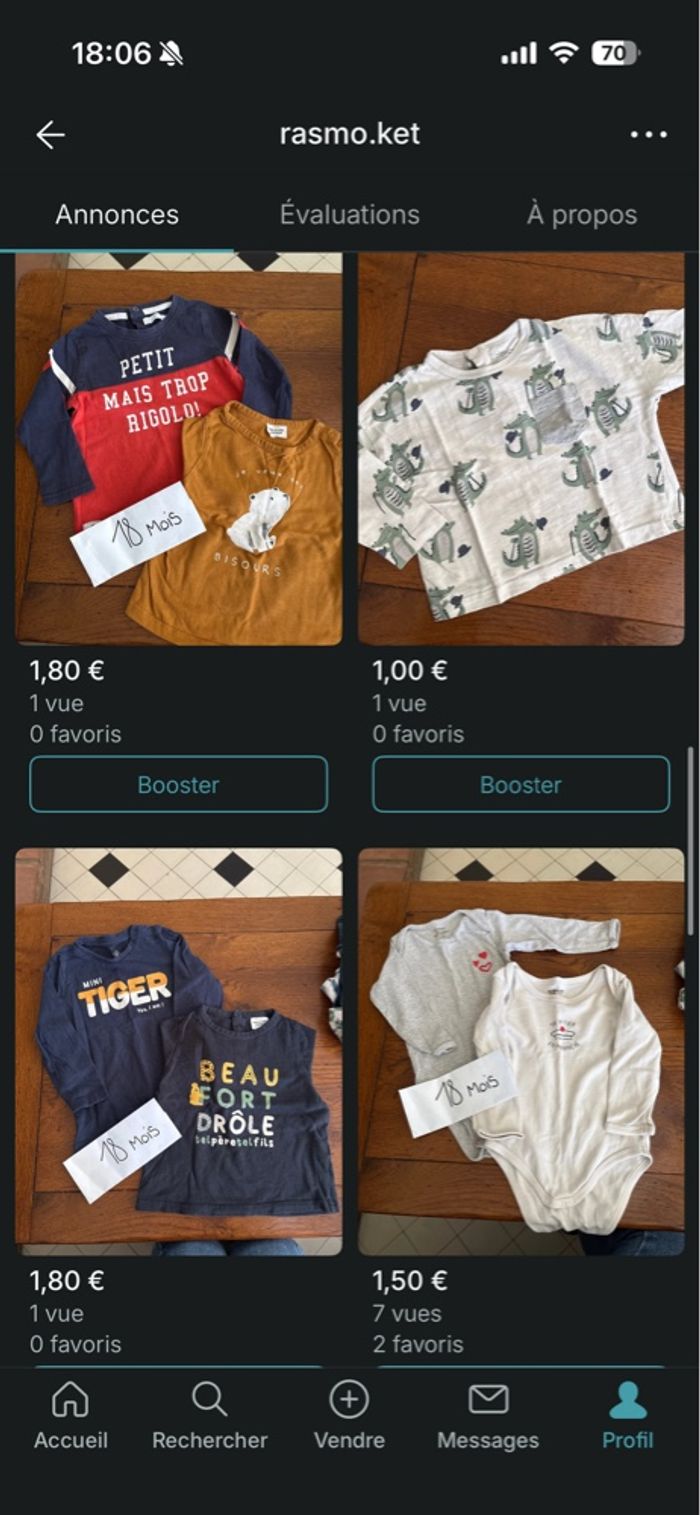Go back using the arrow icon
This screenshot has width=700, height=1515.
pyautogui.click(x=50, y=135)
